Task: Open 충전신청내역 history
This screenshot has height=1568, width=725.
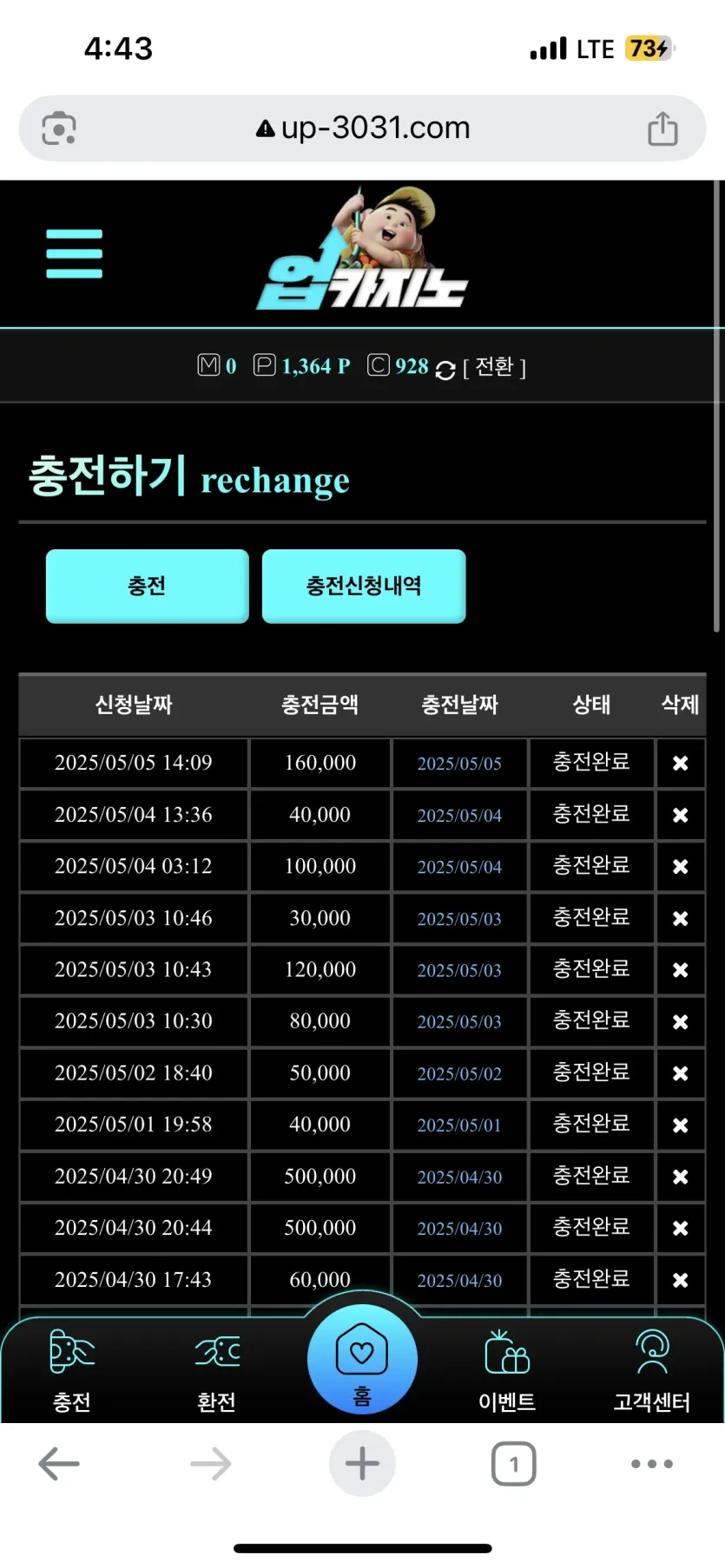Action: 364,586
